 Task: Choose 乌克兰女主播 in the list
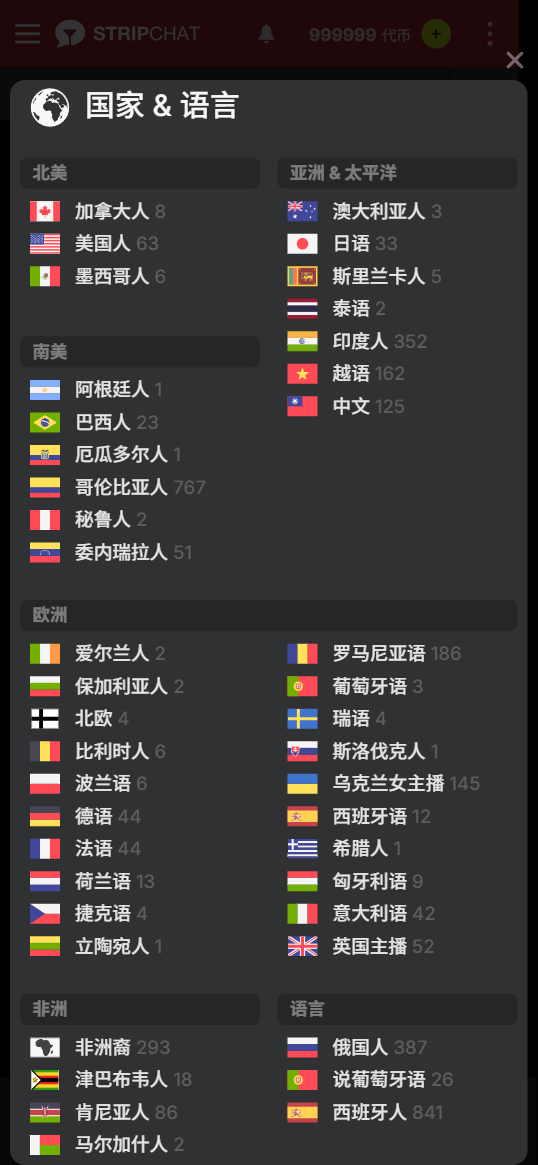click(x=383, y=784)
